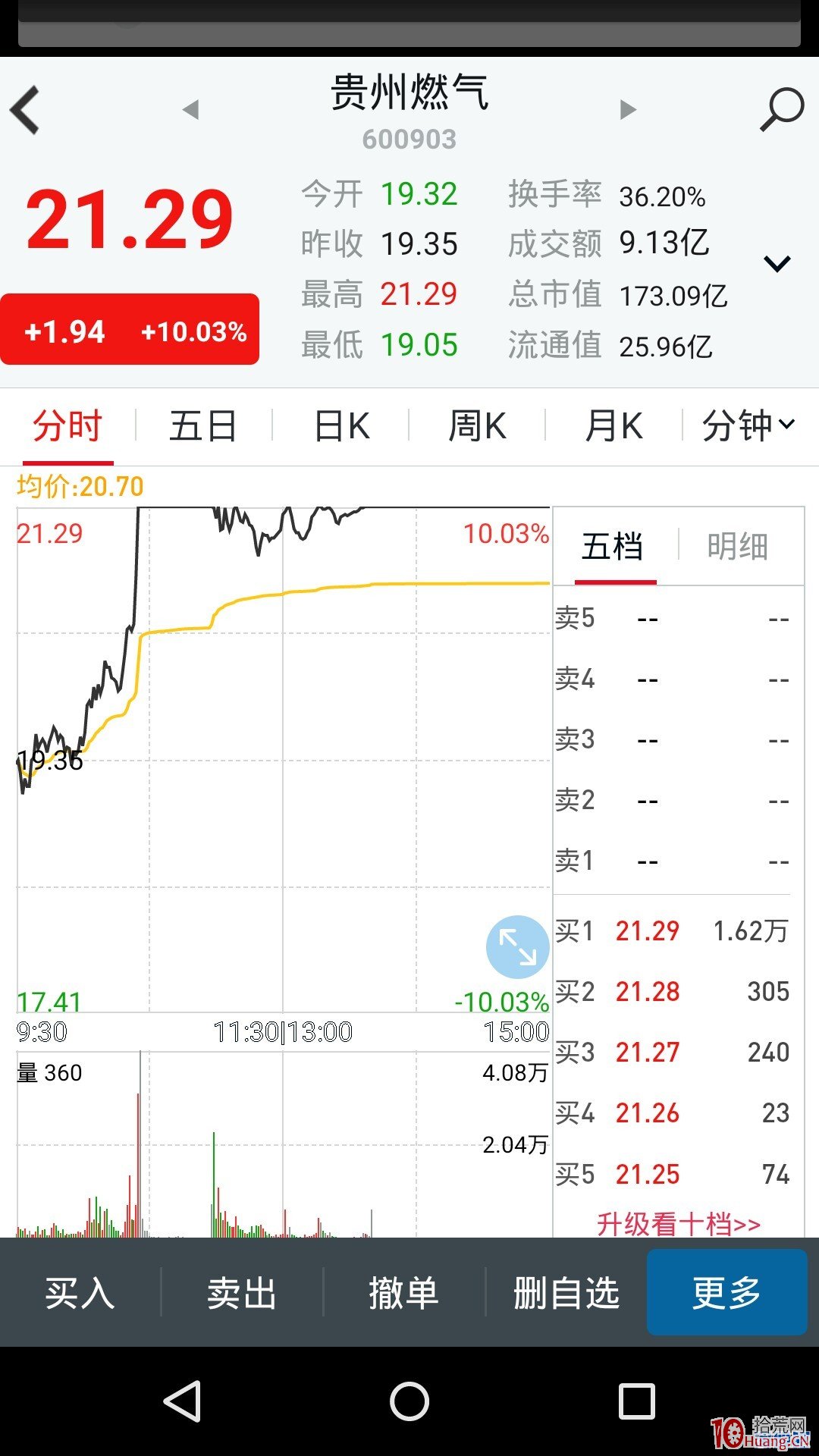
Task: Tap 买入 to buy the stock
Action: 80,1293
